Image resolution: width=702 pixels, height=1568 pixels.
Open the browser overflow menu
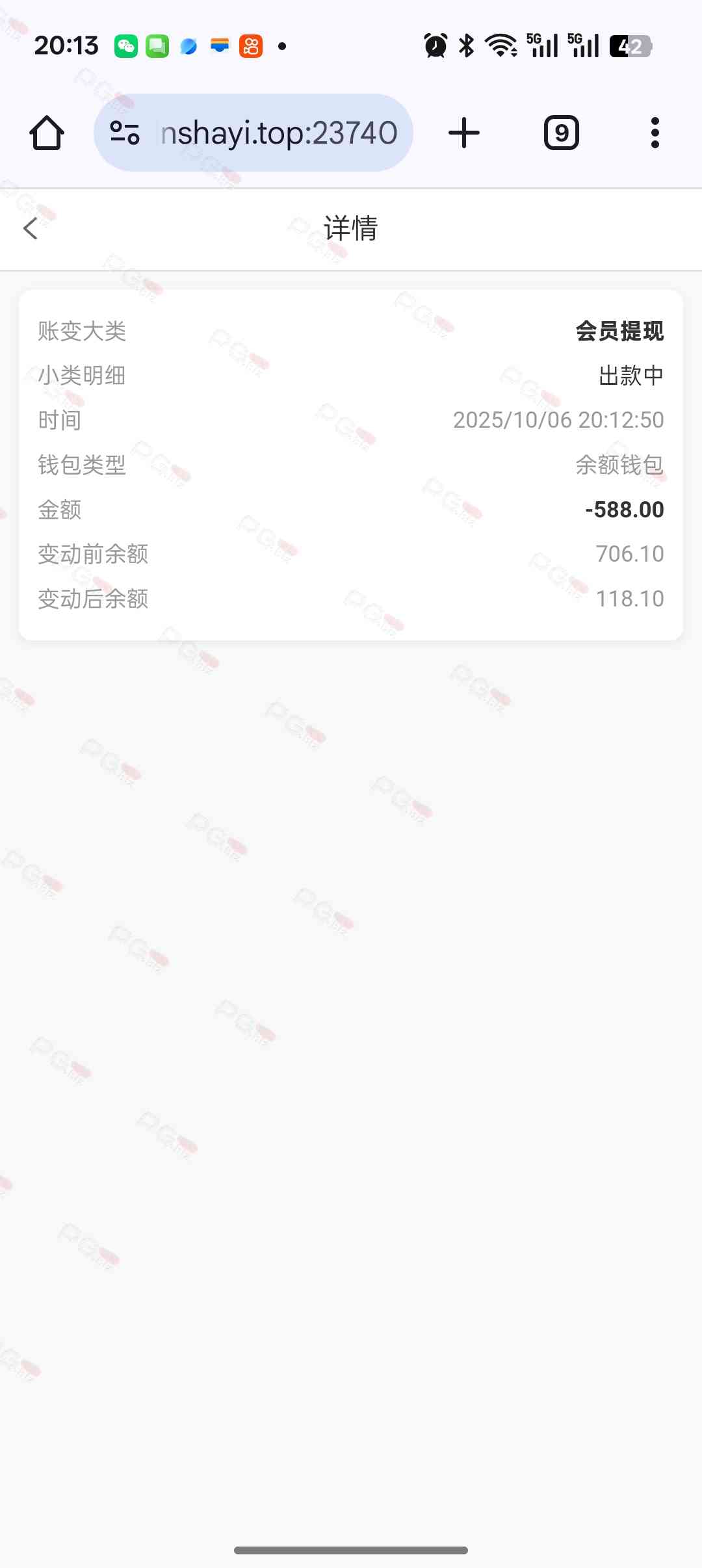pyautogui.click(x=655, y=133)
